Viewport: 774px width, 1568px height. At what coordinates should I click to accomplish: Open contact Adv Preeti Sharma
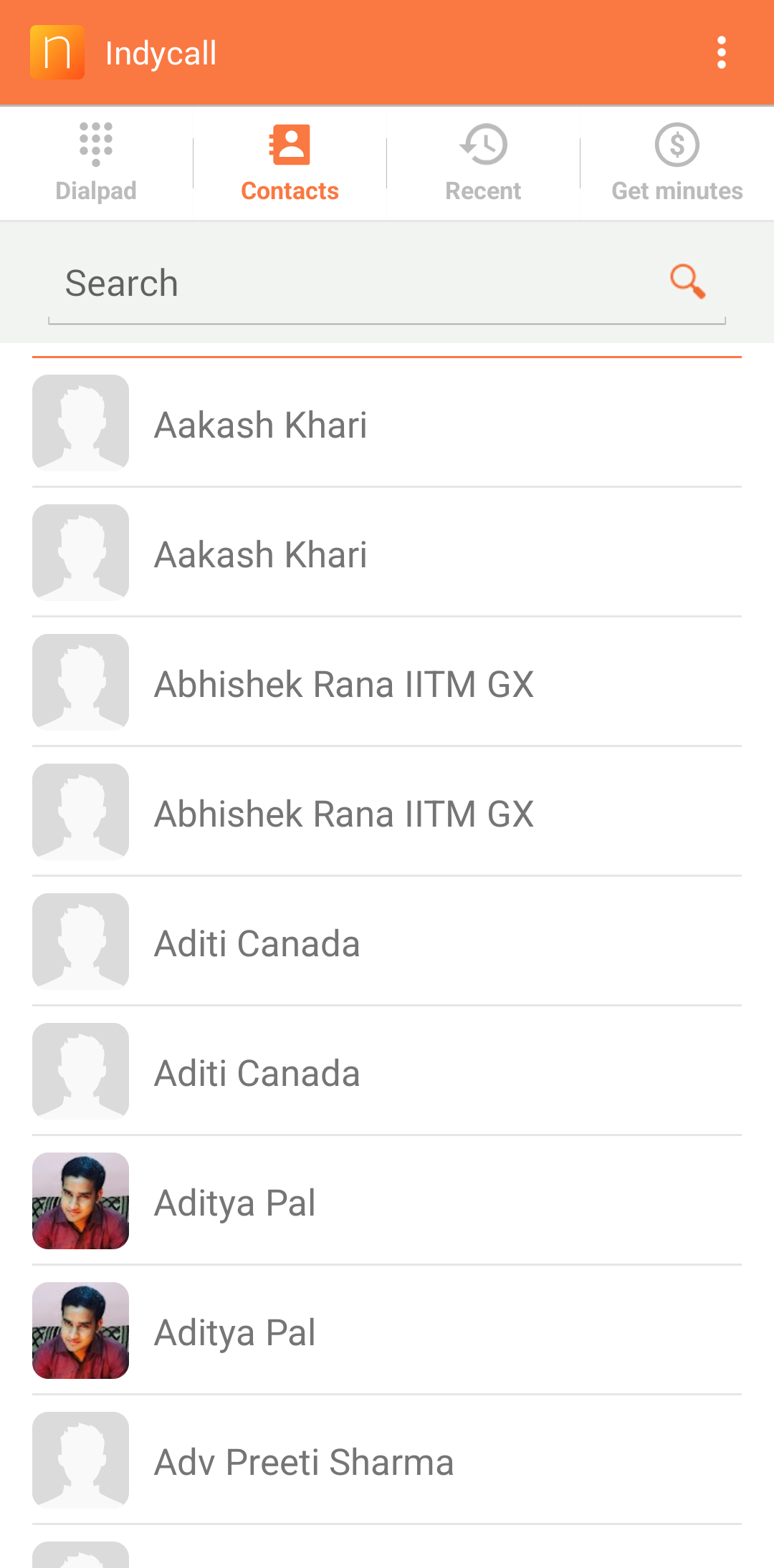pos(387,1461)
